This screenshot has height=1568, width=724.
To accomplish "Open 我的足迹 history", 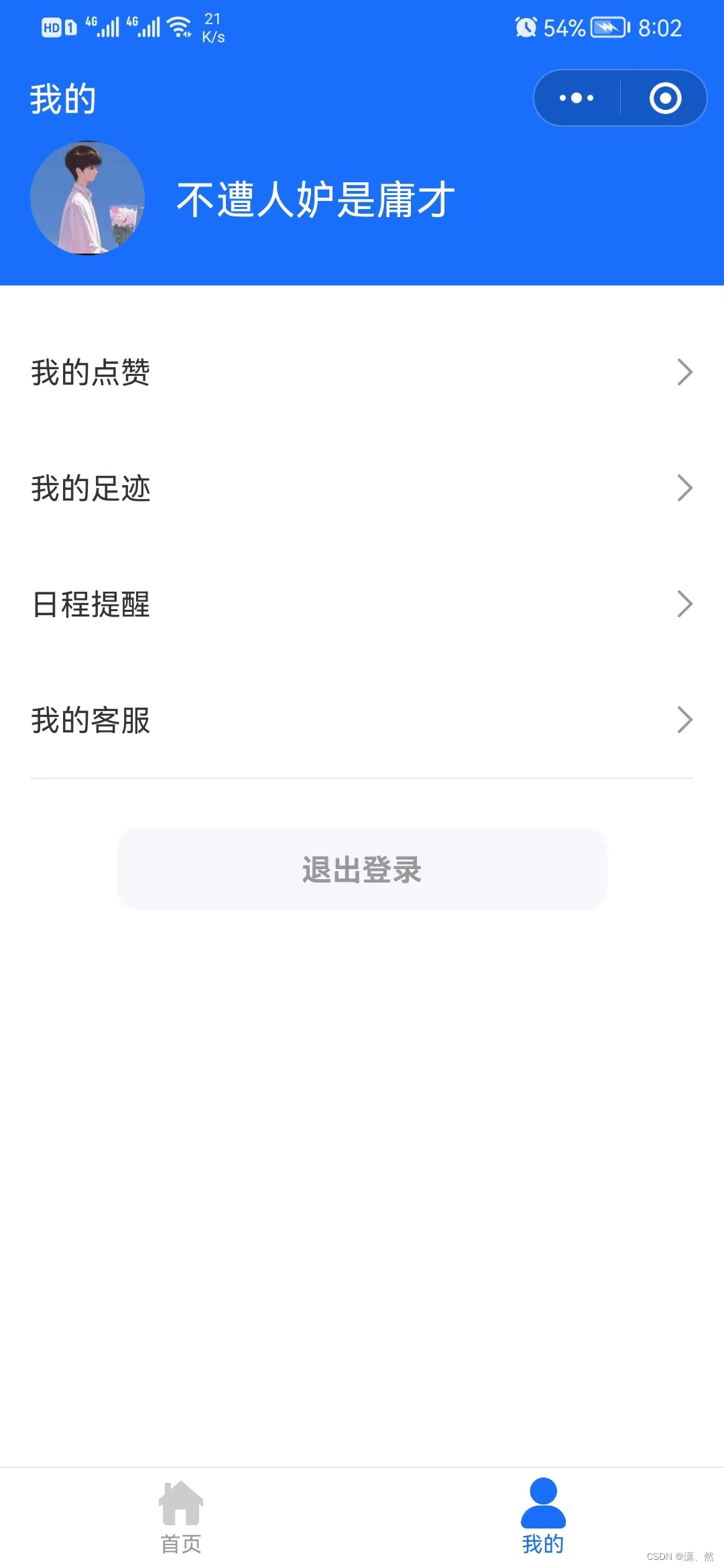I will pyautogui.click(x=362, y=488).
